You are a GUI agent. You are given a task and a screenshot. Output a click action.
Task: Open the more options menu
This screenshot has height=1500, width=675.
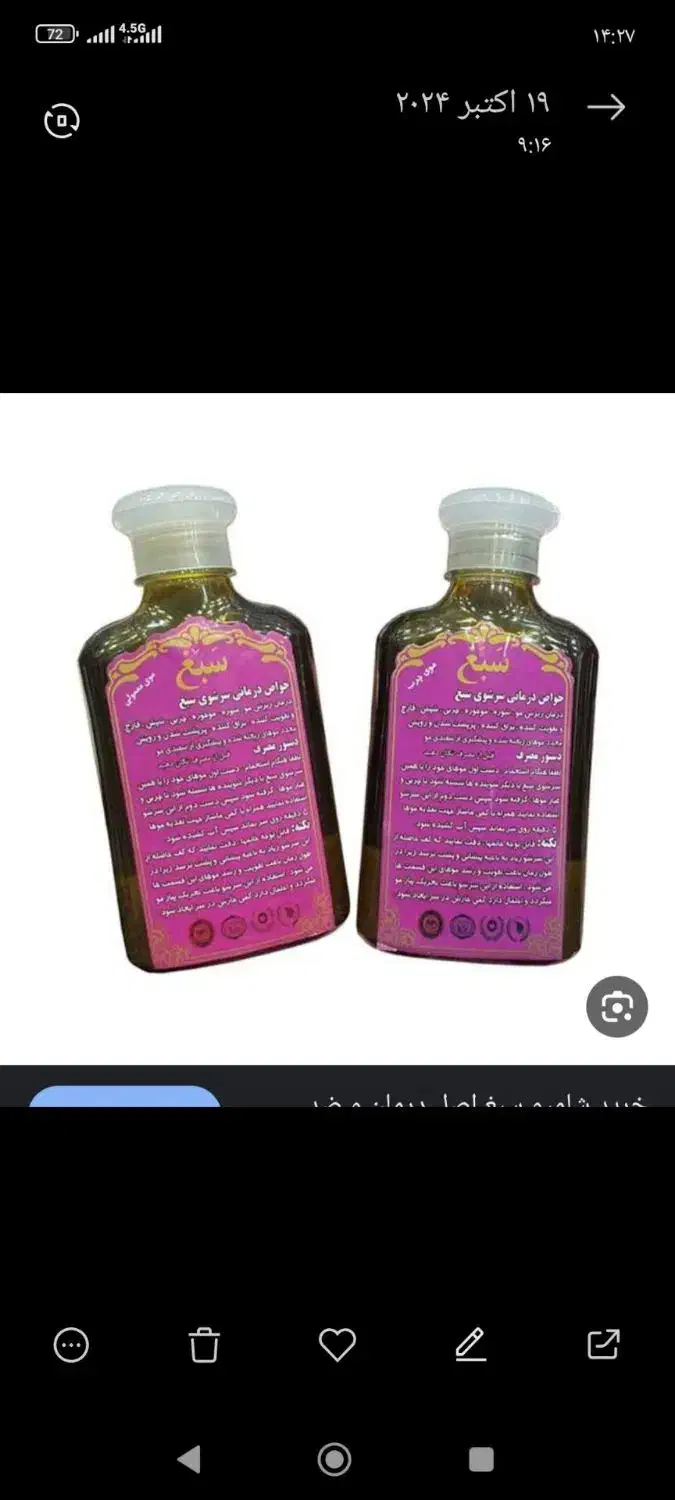tap(71, 1345)
